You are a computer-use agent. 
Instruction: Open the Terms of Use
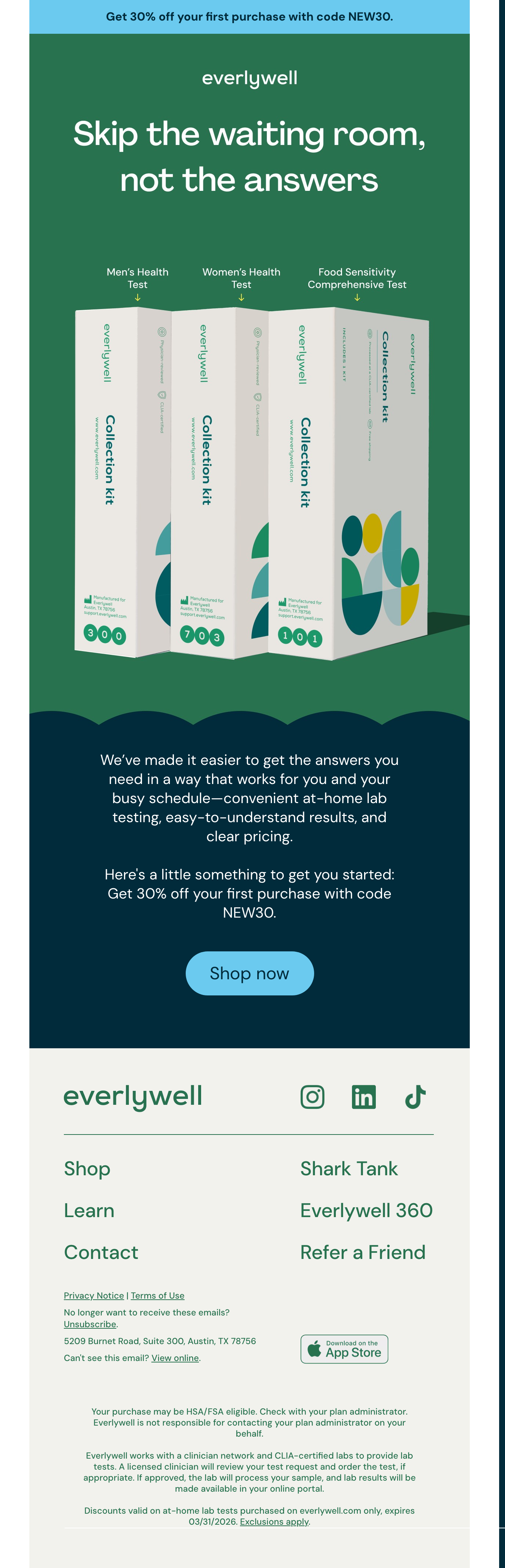click(x=157, y=1295)
